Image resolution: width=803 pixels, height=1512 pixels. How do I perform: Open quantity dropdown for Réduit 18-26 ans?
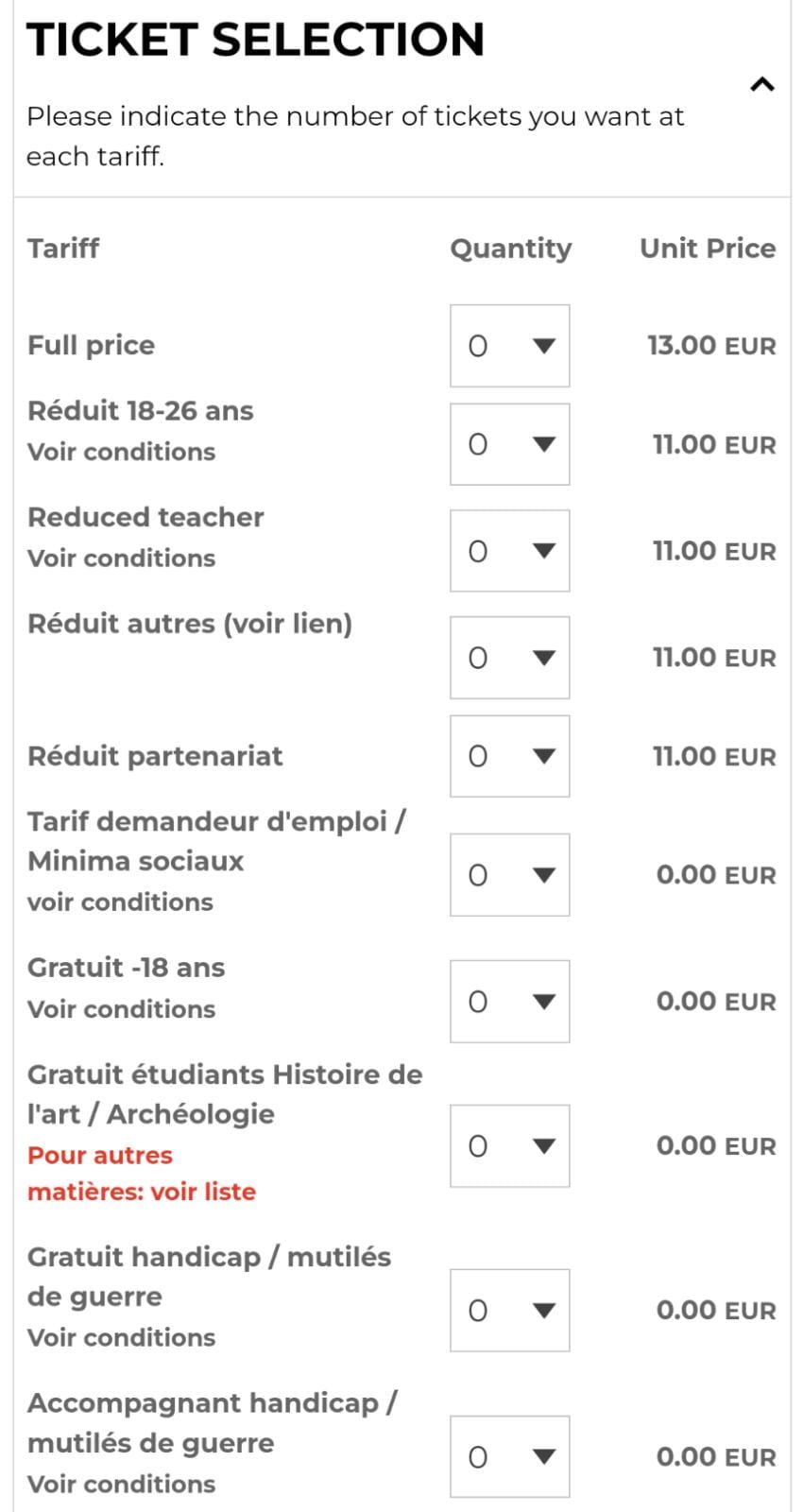510,444
